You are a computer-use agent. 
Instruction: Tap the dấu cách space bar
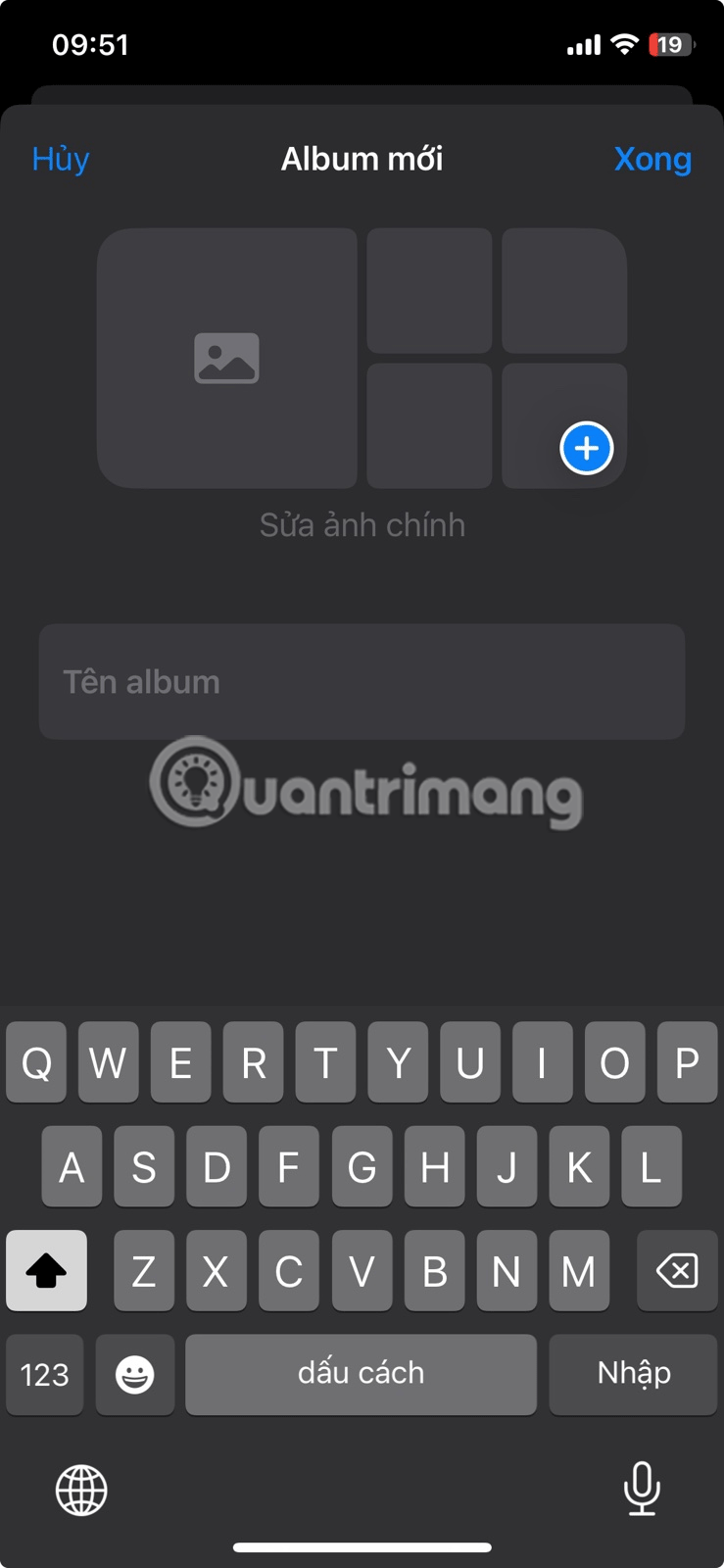[361, 1374]
